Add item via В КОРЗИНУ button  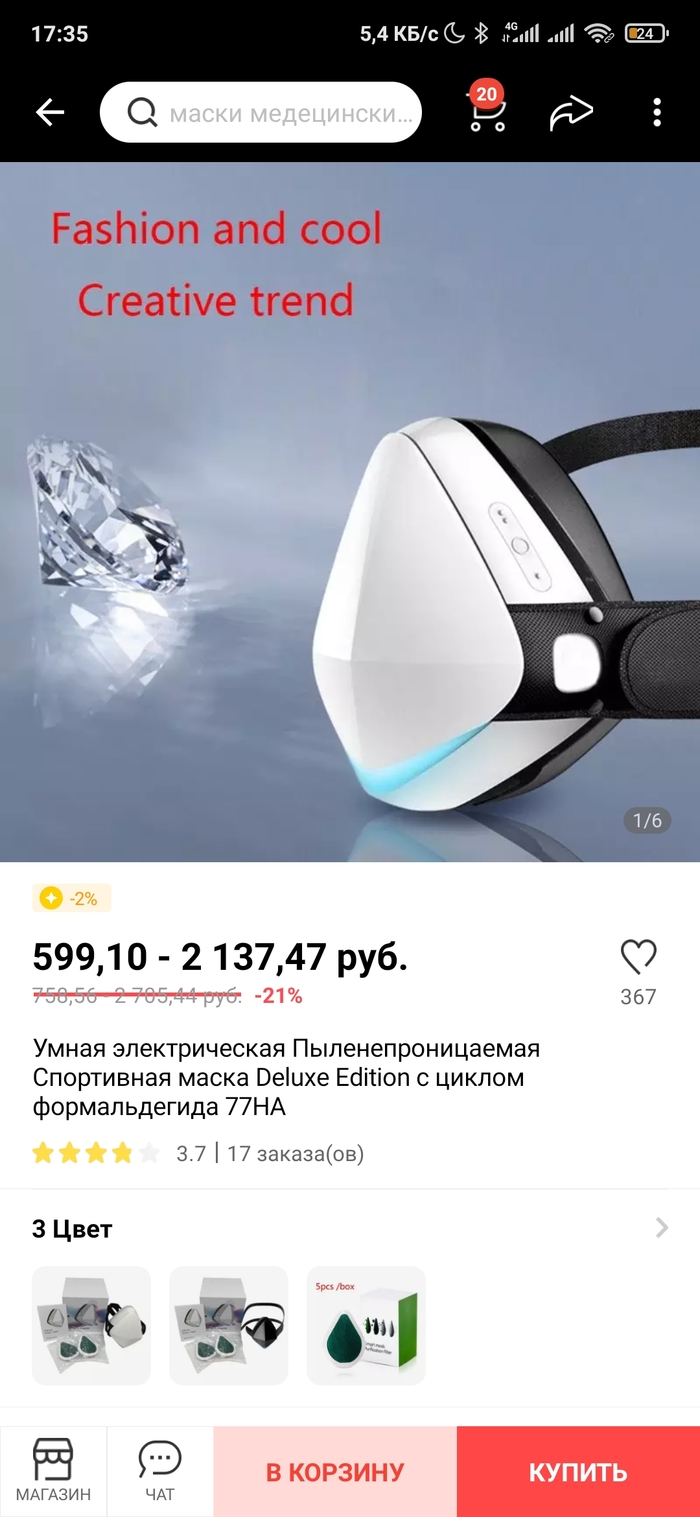(335, 1472)
